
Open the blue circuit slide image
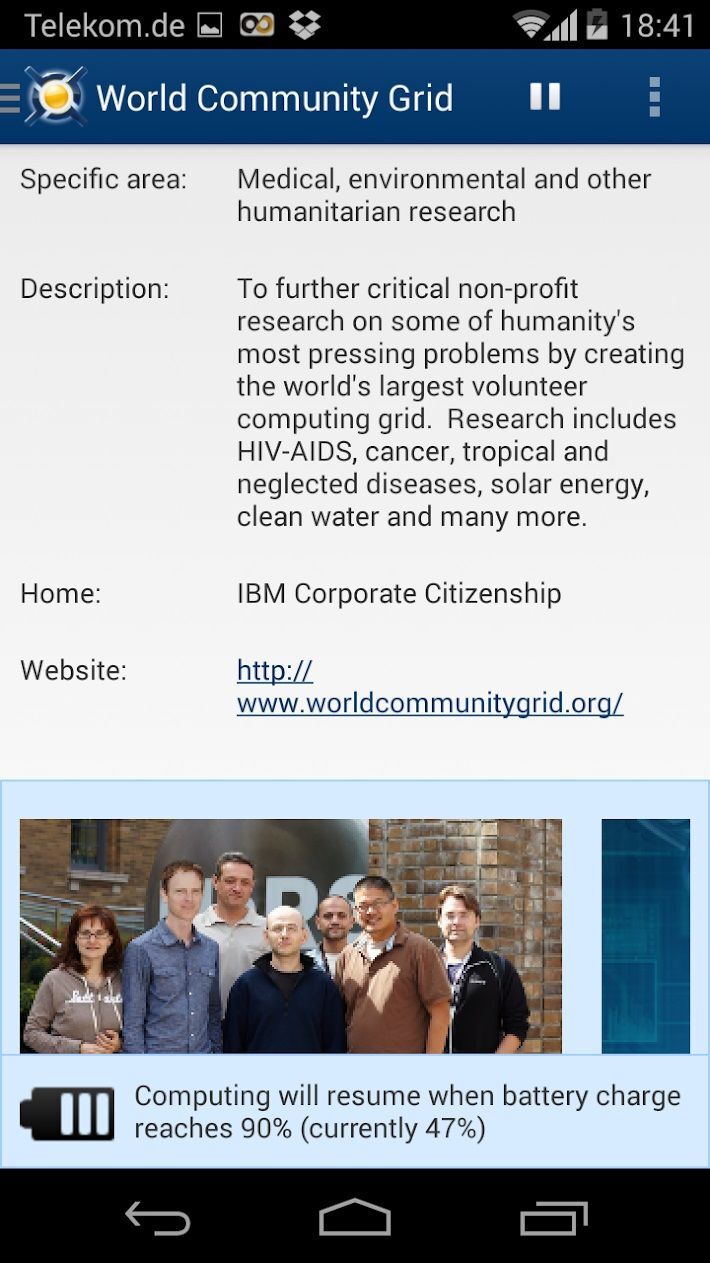pos(646,936)
